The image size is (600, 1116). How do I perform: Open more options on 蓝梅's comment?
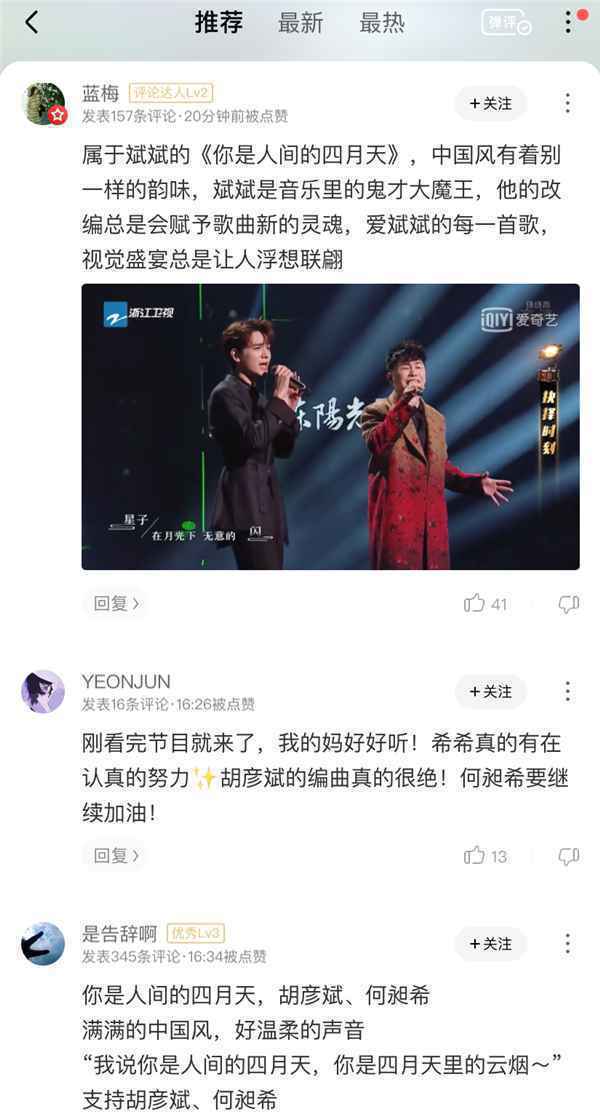tap(567, 103)
